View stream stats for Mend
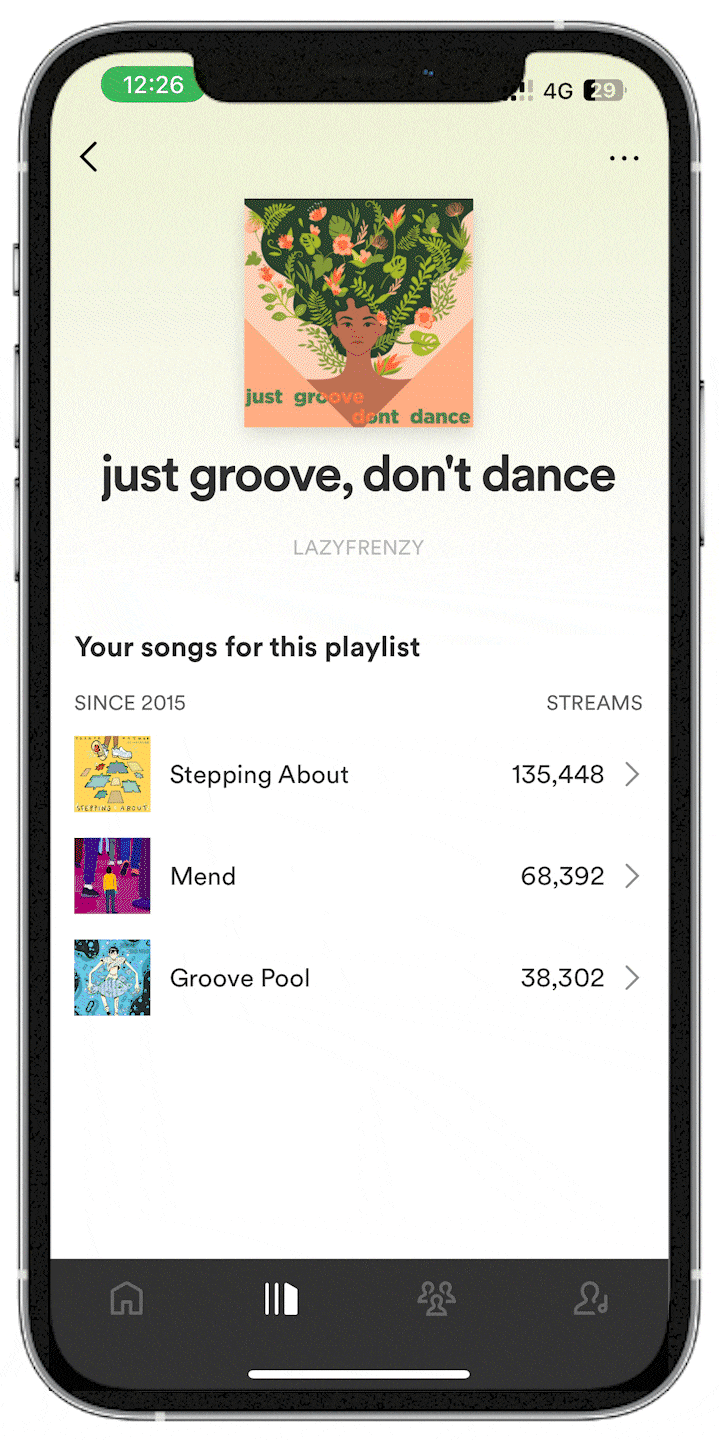This screenshot has height=1440, width=719. (x=358, y=877)
